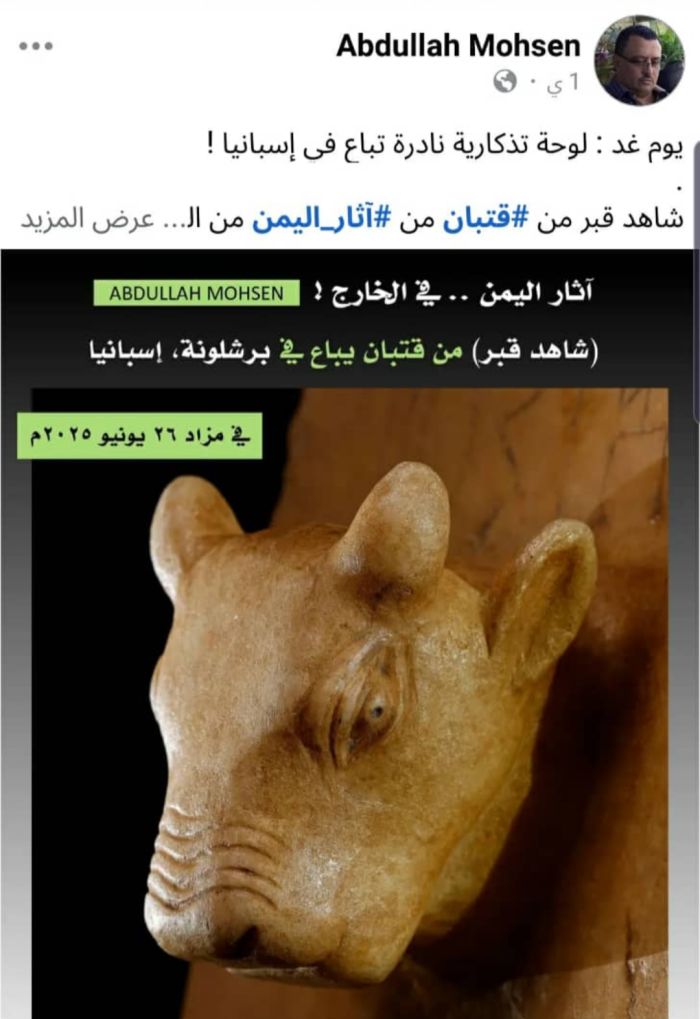Open Abdullah Mohsen's profile picture
Image resolution: width=700 pixels, height=1019 pixels.
640,60
